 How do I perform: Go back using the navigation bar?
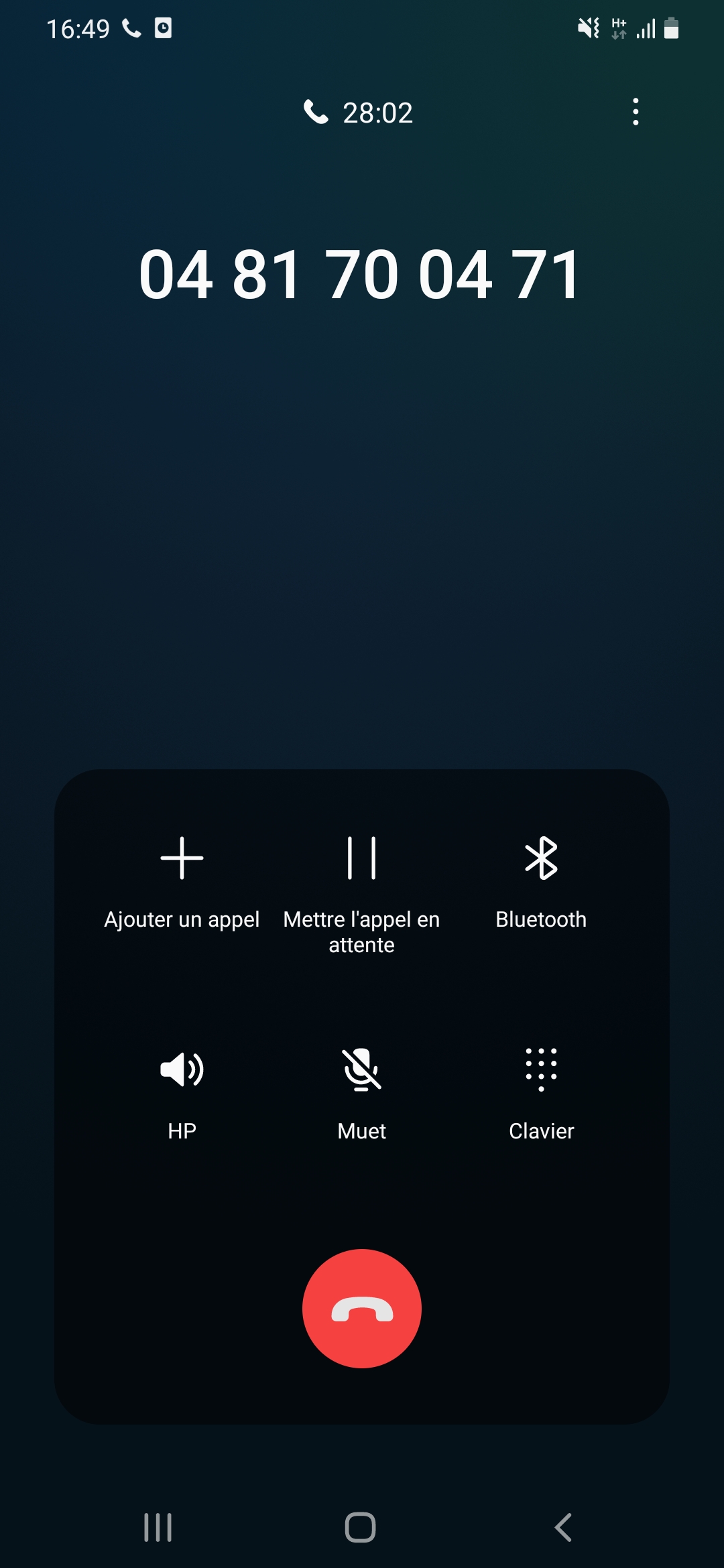point(564,1527)
